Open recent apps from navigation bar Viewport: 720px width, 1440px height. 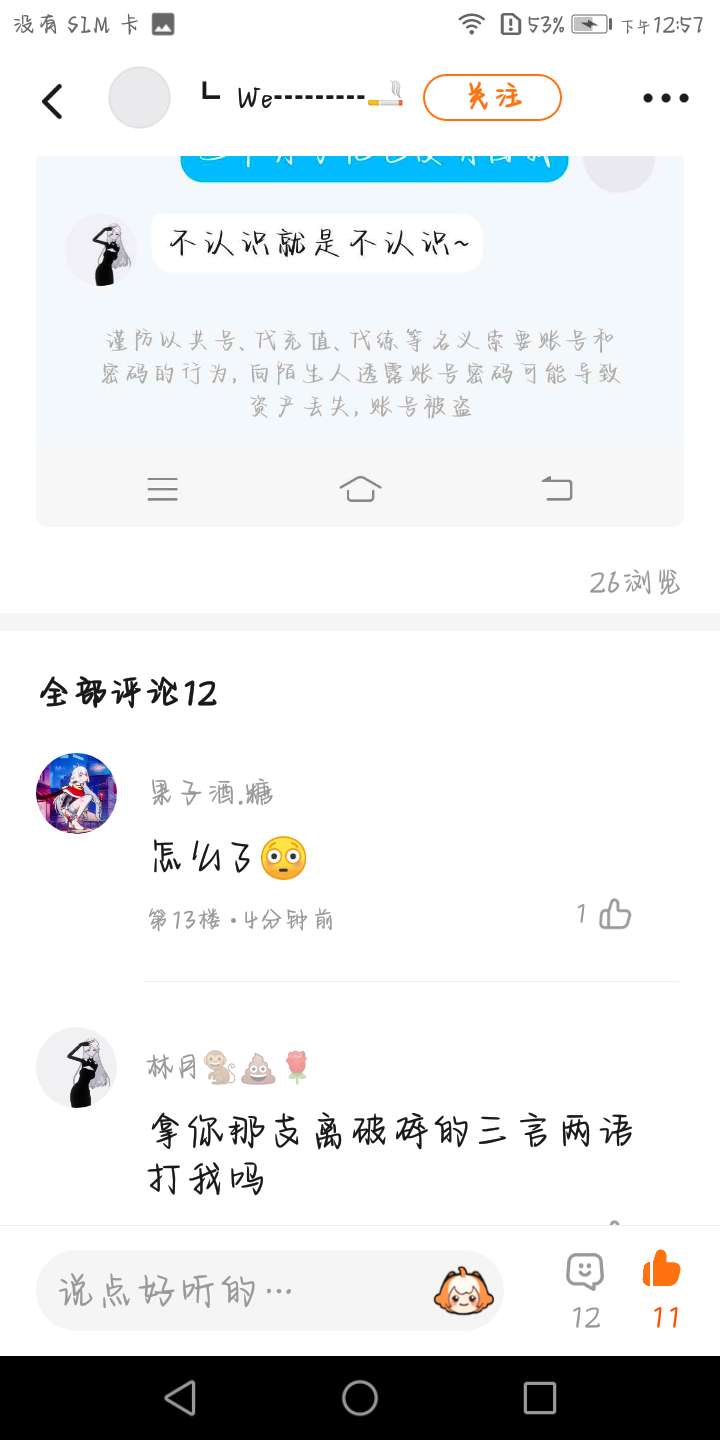pyautogui.click(x=539, y=1398)
